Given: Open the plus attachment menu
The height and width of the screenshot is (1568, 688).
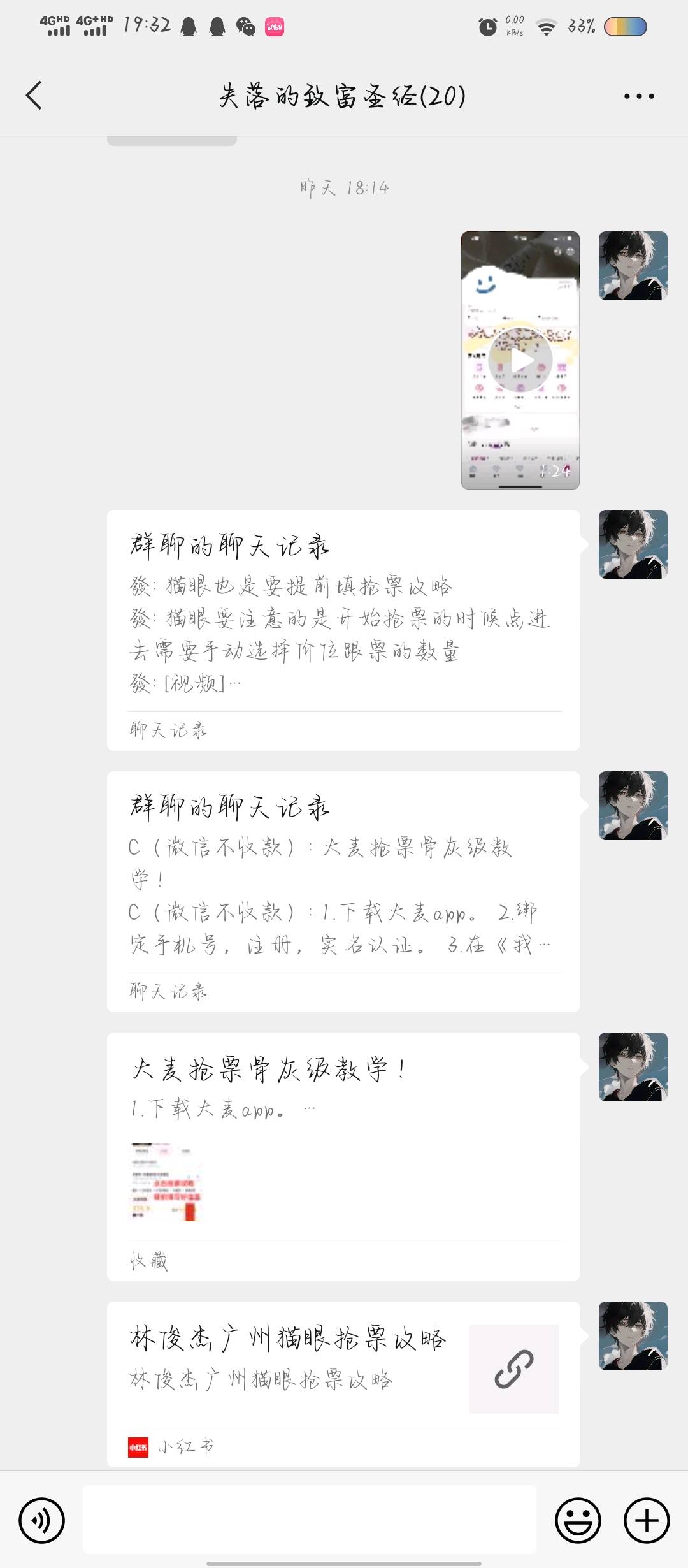Looking at the screenshot, I should coord(647,1520).
